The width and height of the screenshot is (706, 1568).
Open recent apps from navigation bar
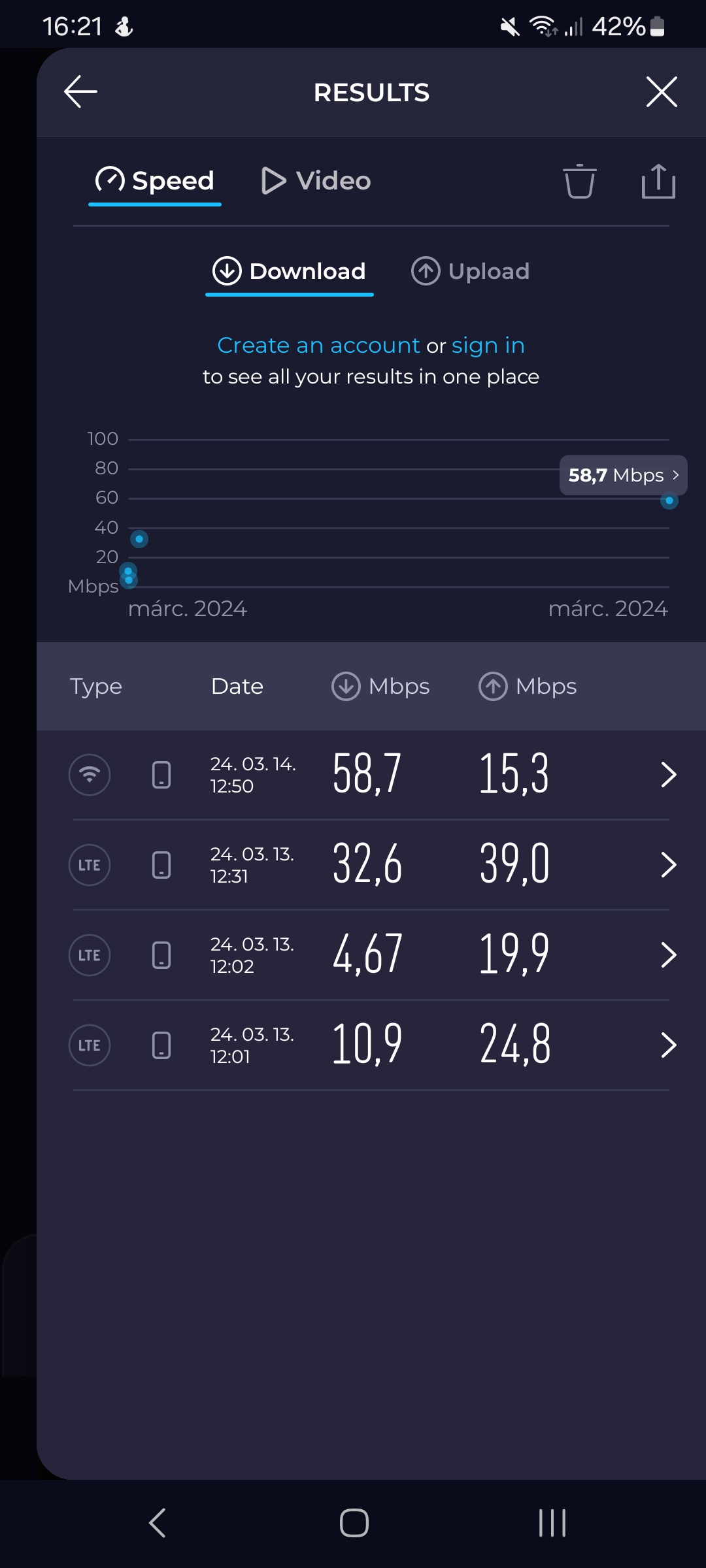(x=552, y=1523)
